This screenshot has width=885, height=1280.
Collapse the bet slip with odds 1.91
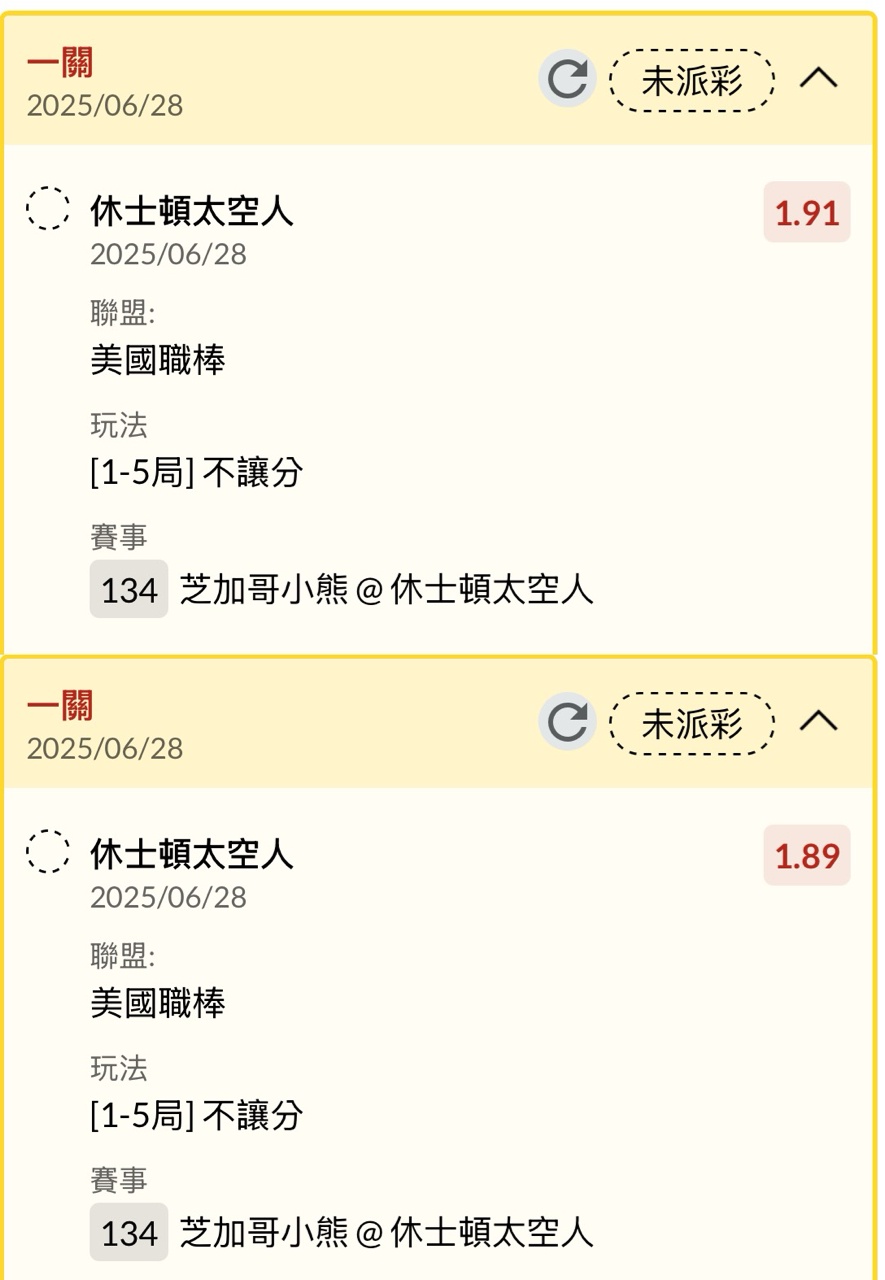pos(818,79)
